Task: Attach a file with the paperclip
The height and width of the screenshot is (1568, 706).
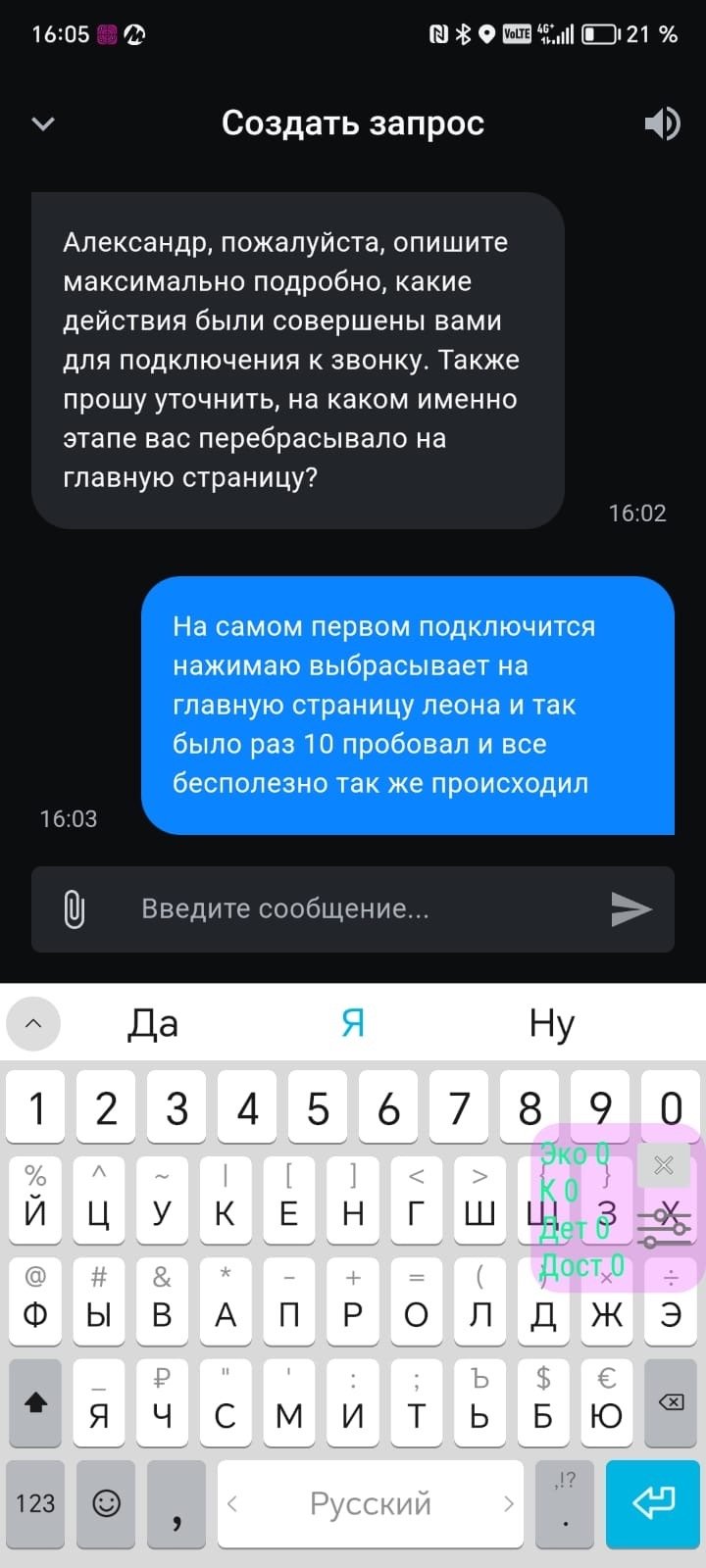Action: [x=74, y=909]
